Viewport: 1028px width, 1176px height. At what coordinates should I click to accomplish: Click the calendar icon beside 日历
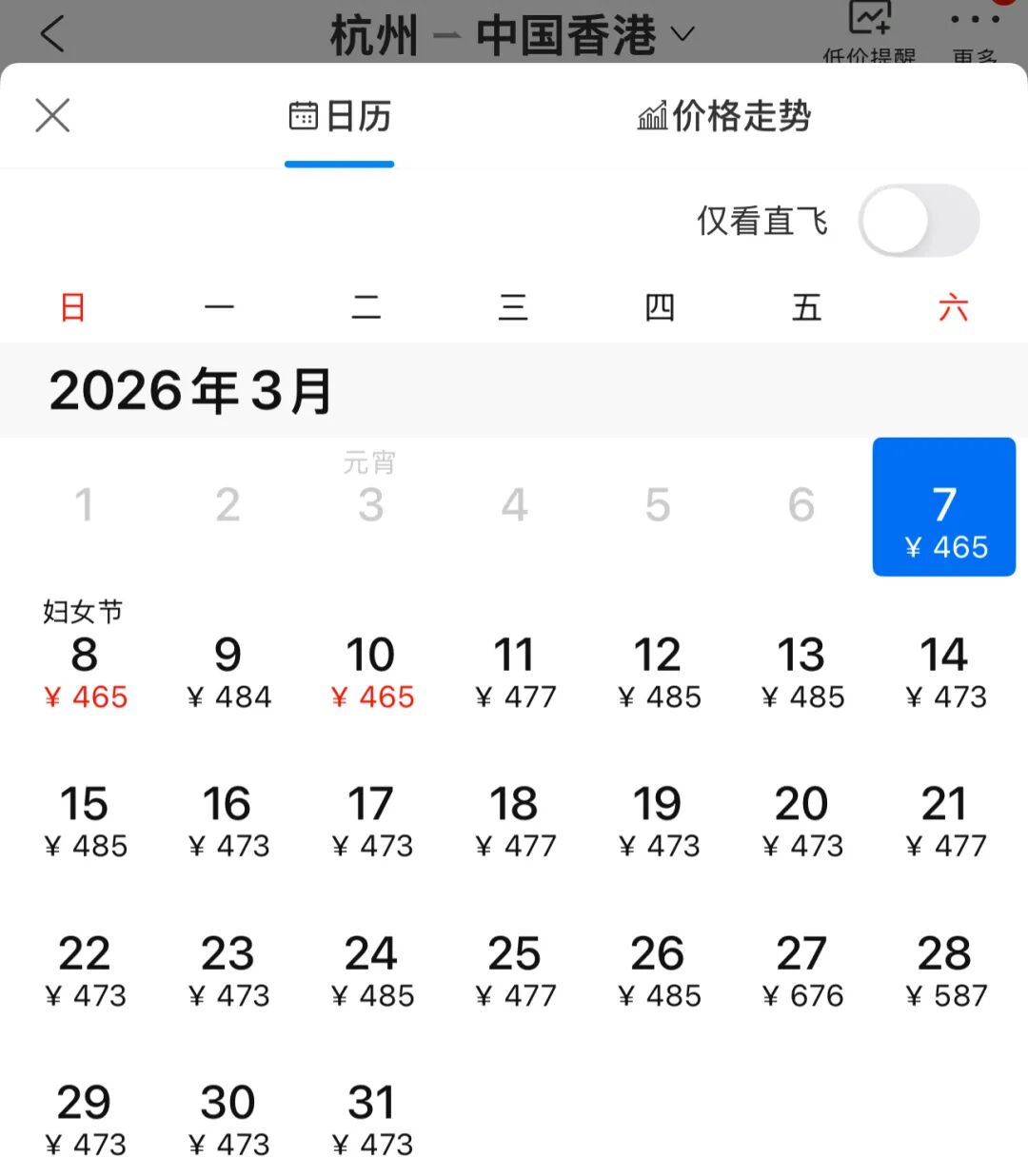tap(303, 116)
